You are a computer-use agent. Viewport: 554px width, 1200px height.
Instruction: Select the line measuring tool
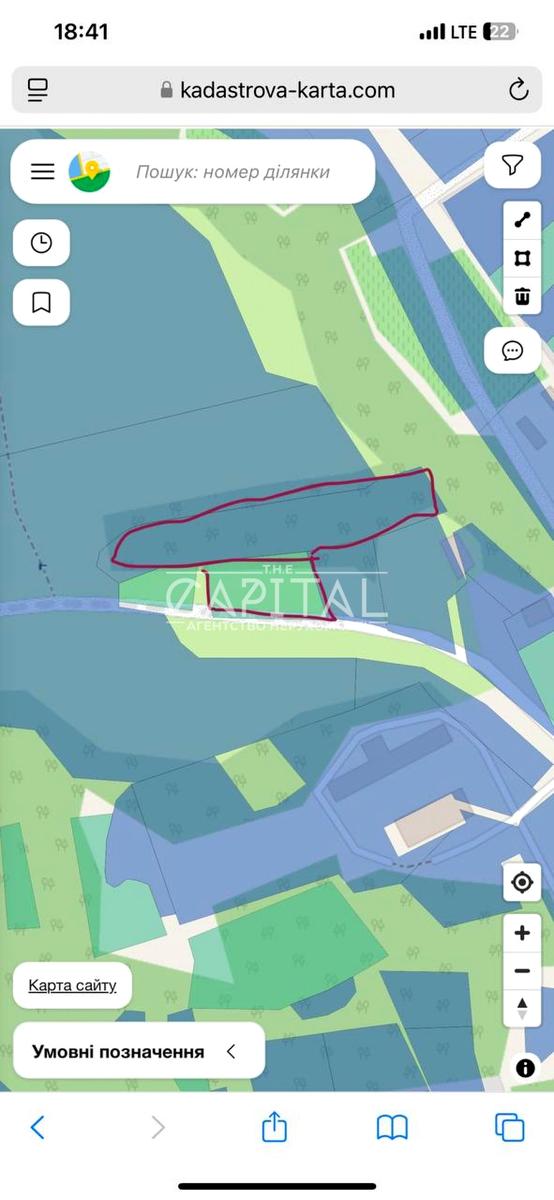[x=522, y=221]
